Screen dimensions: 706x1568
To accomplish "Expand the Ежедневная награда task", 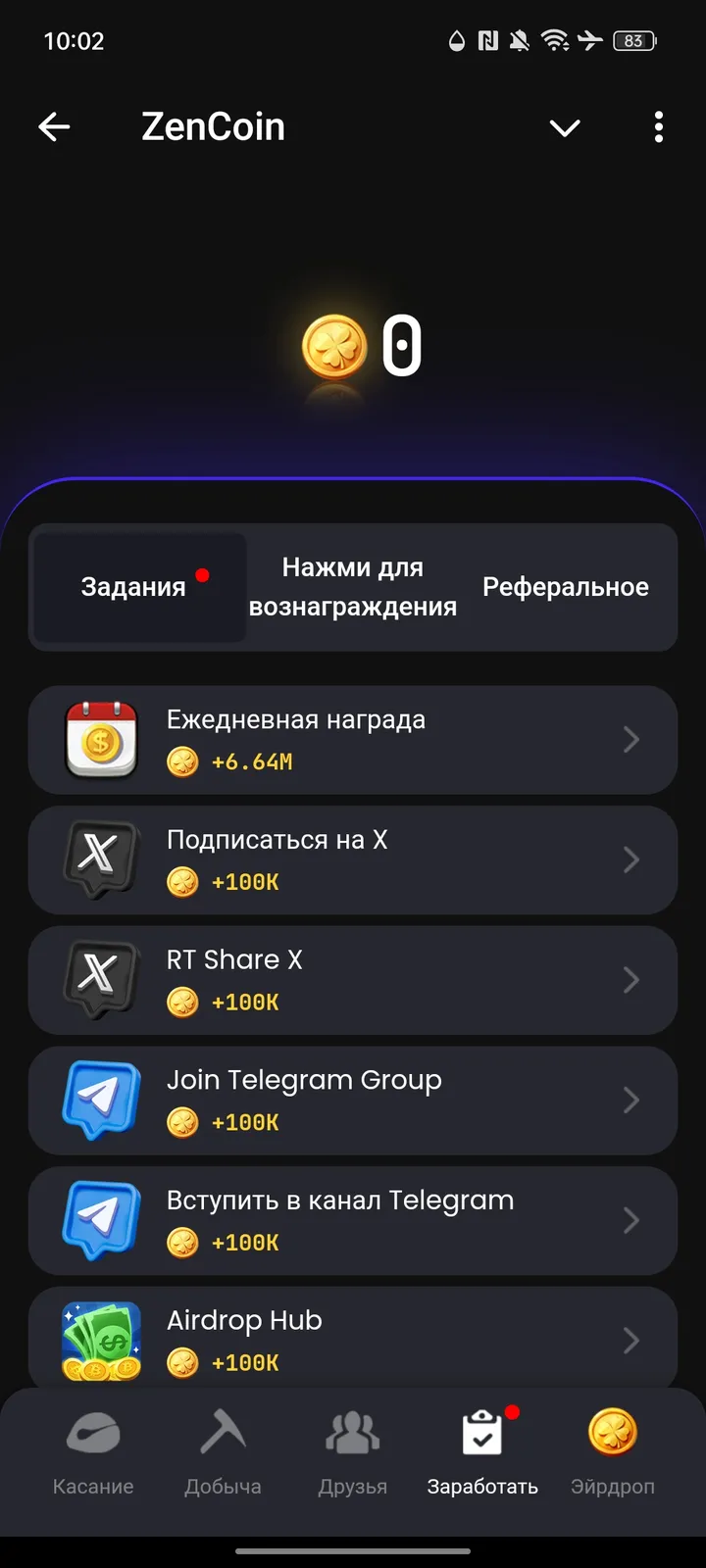I will [x=631, y=740].
